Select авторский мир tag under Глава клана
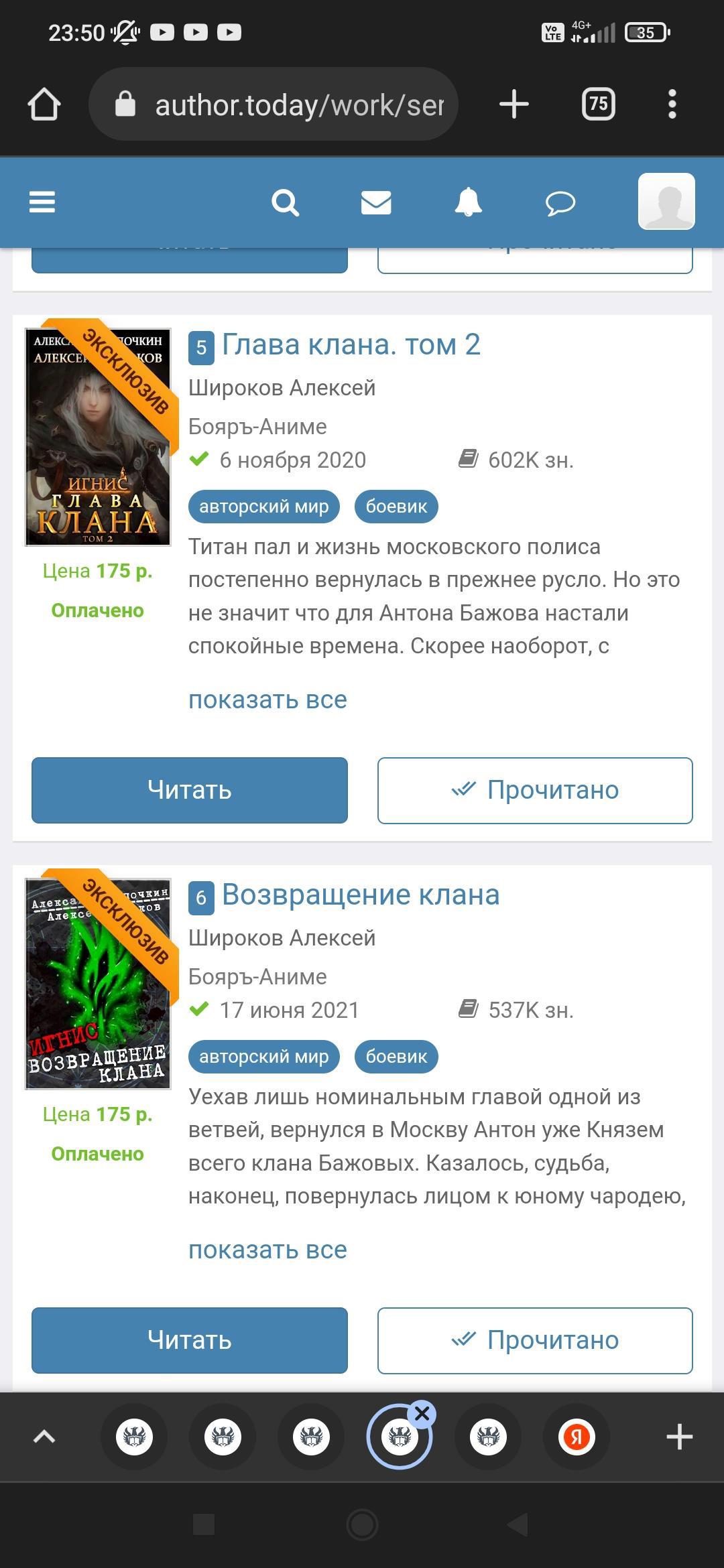The width and height of the screenshot is (724, 1568). point(264,507)
